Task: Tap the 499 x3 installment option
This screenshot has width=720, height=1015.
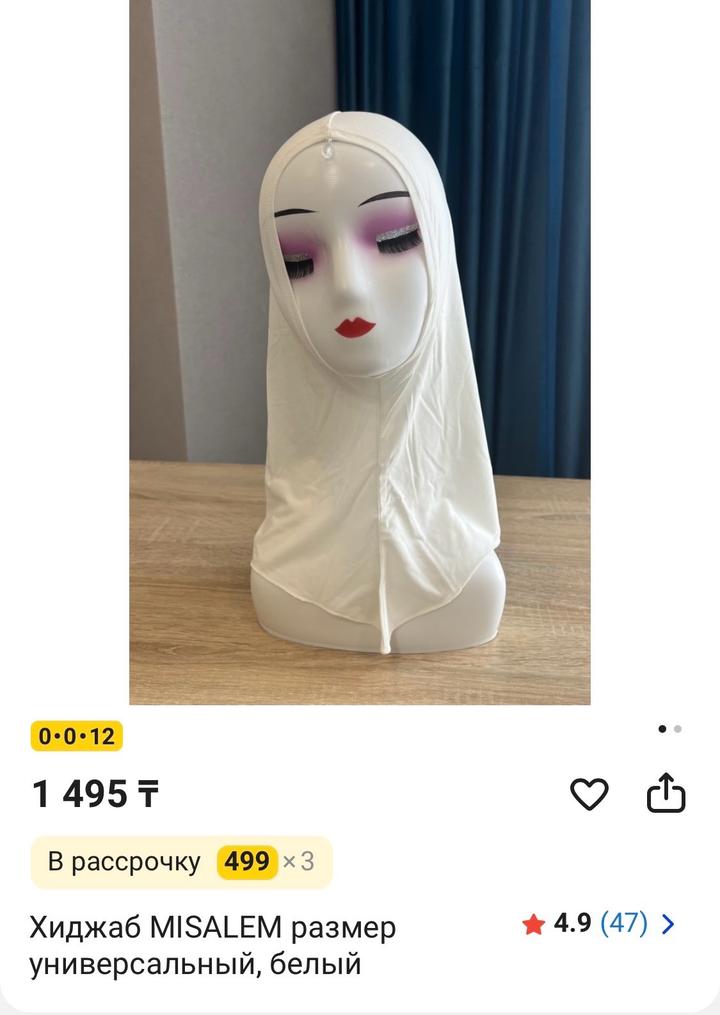Action: pos(181,862)
